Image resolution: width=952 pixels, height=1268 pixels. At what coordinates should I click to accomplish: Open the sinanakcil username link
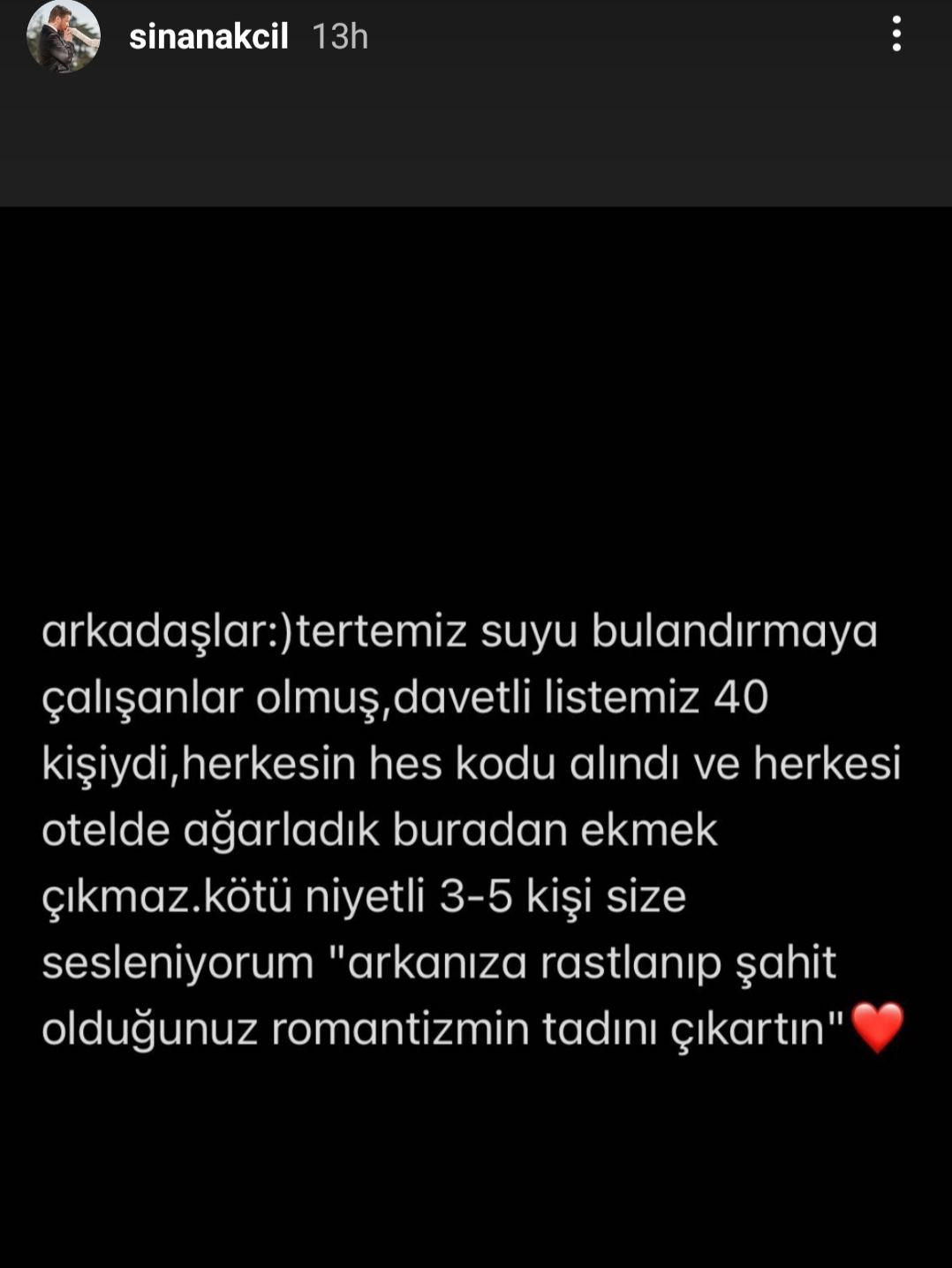click(208, 36)
